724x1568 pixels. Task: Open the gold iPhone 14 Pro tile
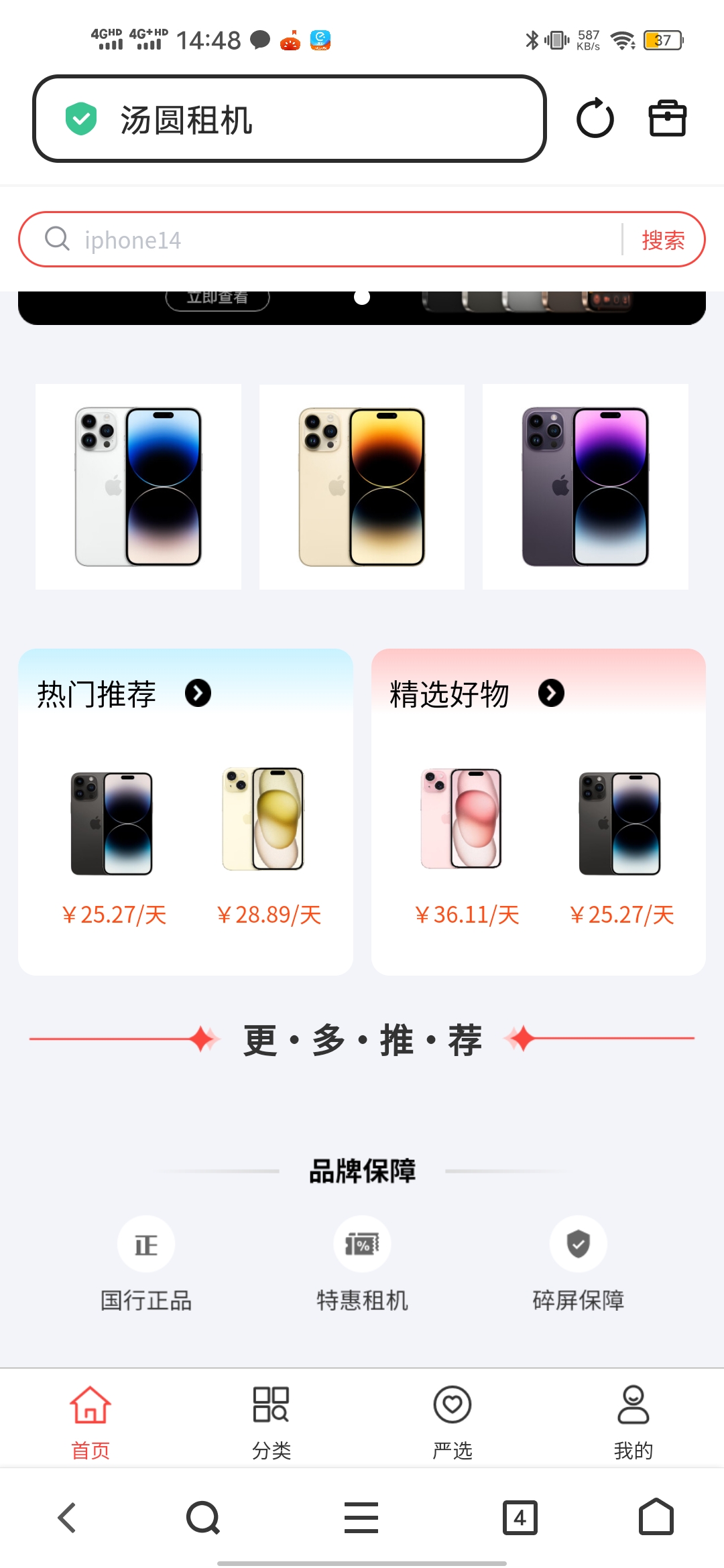click(362, 486)
